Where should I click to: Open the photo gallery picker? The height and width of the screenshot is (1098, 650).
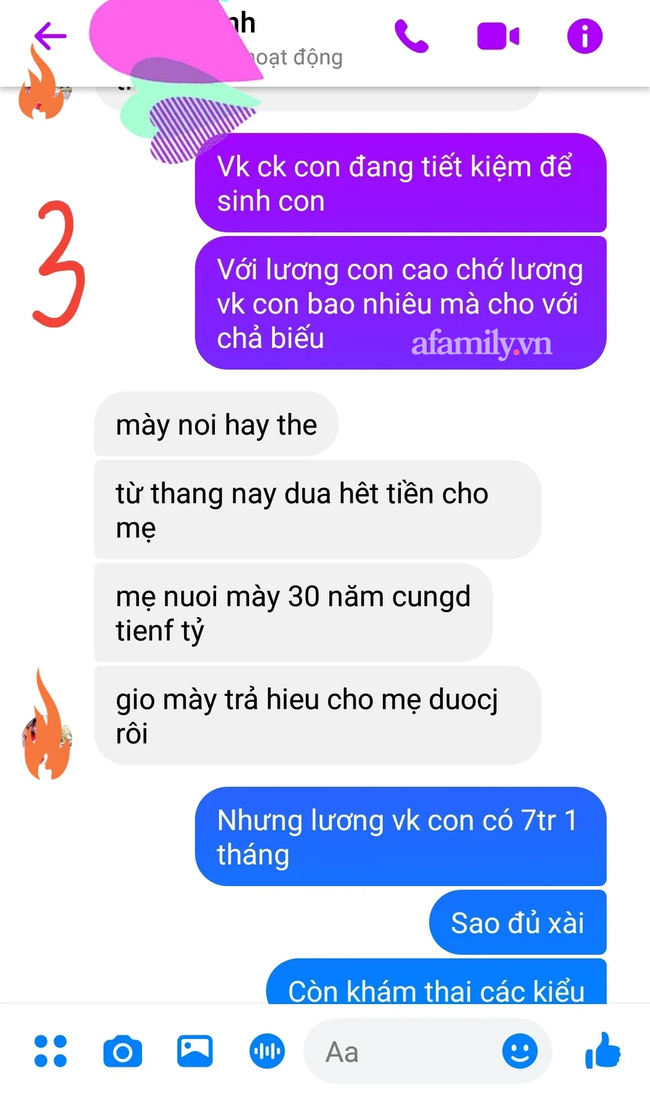point(195,1050)
